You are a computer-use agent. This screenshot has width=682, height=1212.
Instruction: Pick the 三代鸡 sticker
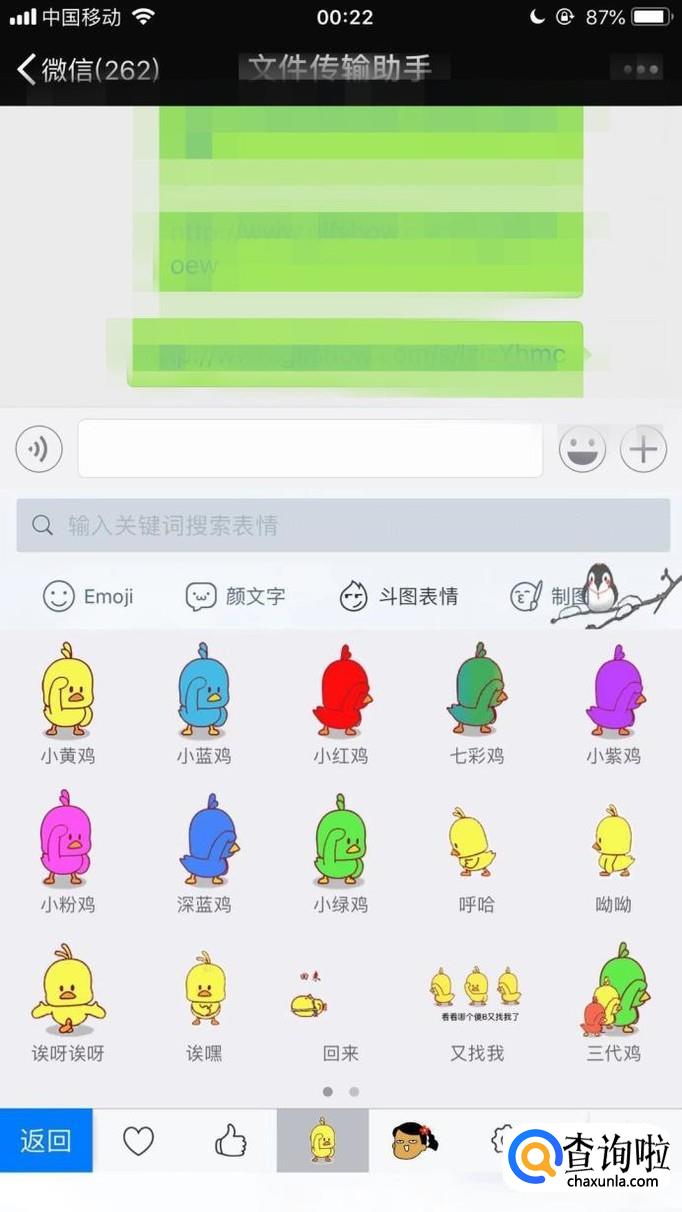[x=613, y=1000]
